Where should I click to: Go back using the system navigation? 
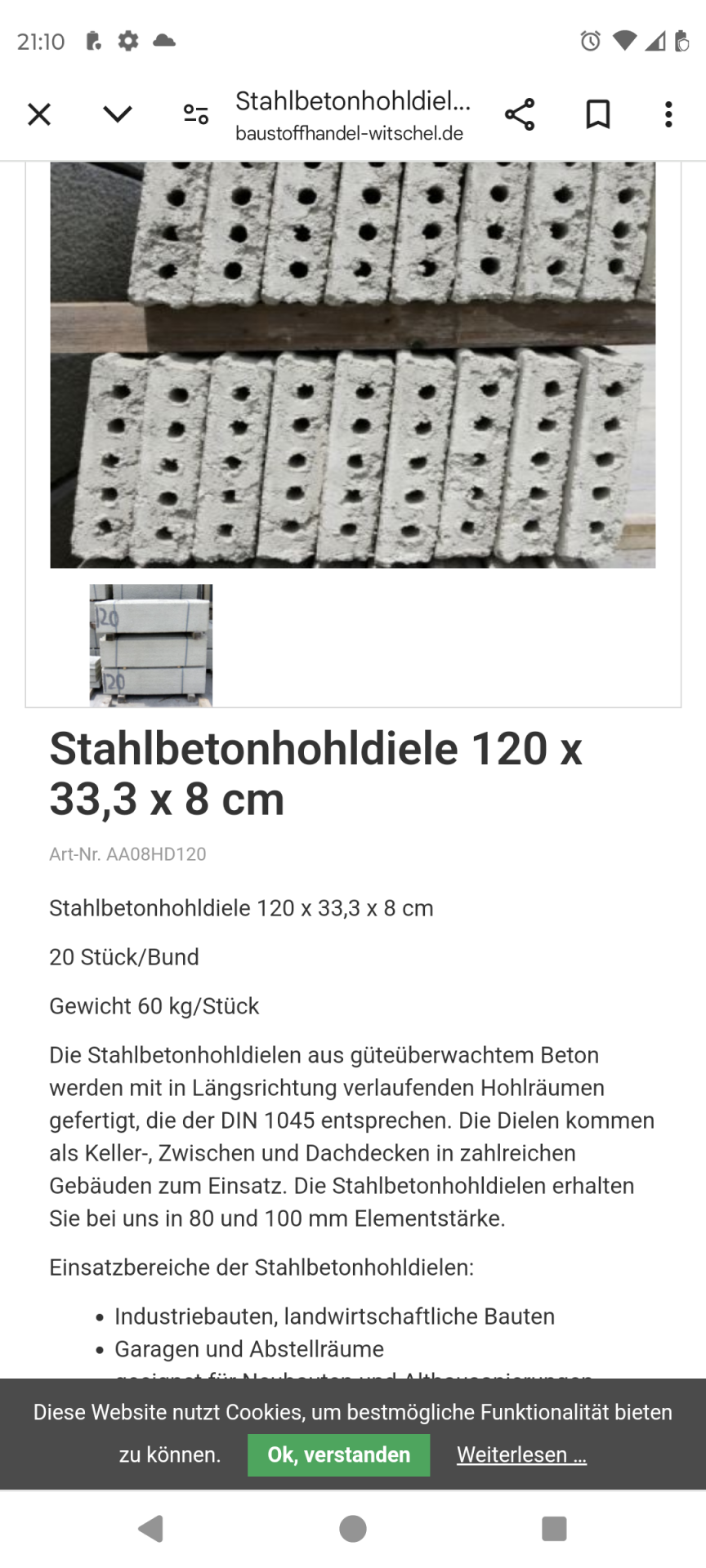[x=151, y=1528]
